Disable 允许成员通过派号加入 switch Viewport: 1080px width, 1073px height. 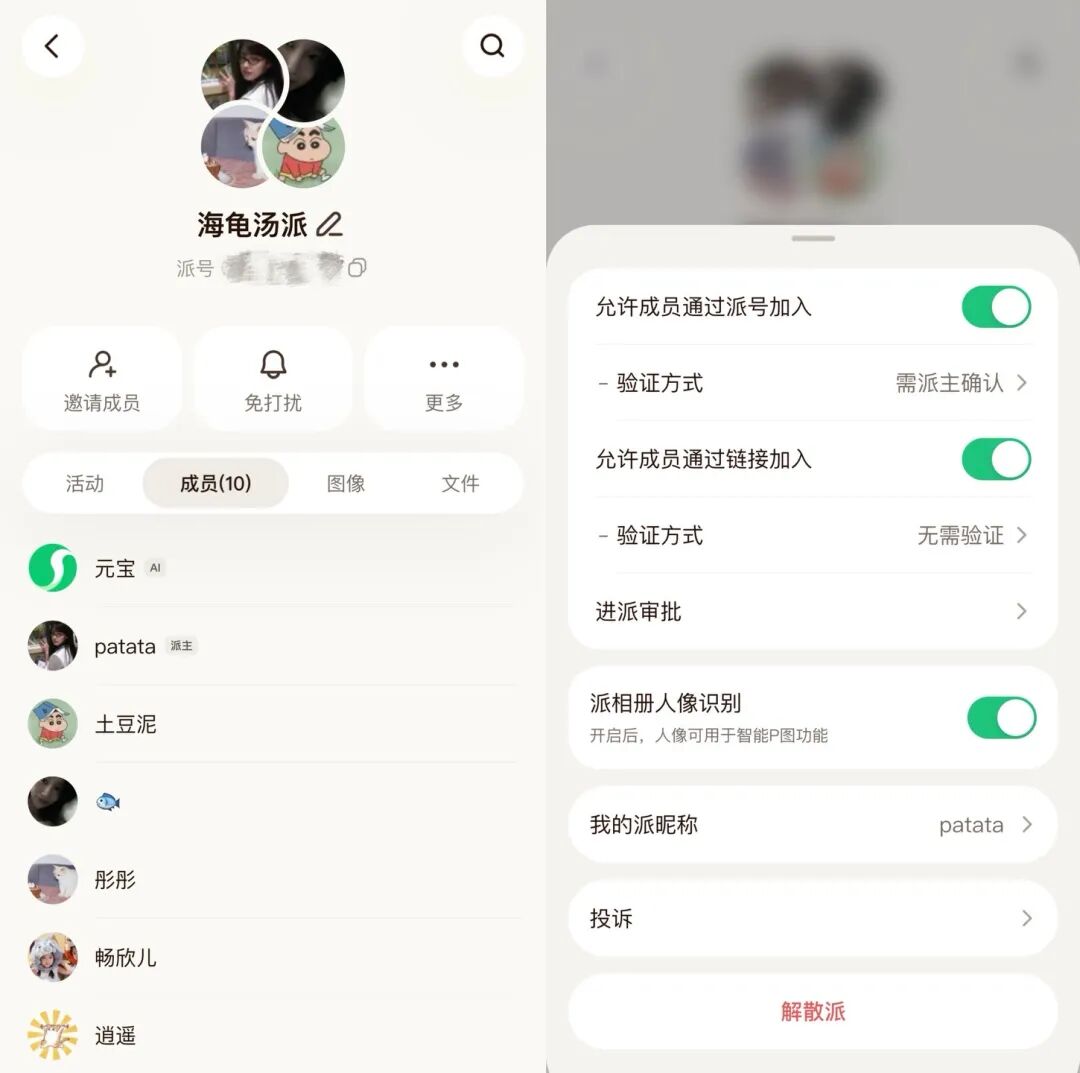(996, 307)
